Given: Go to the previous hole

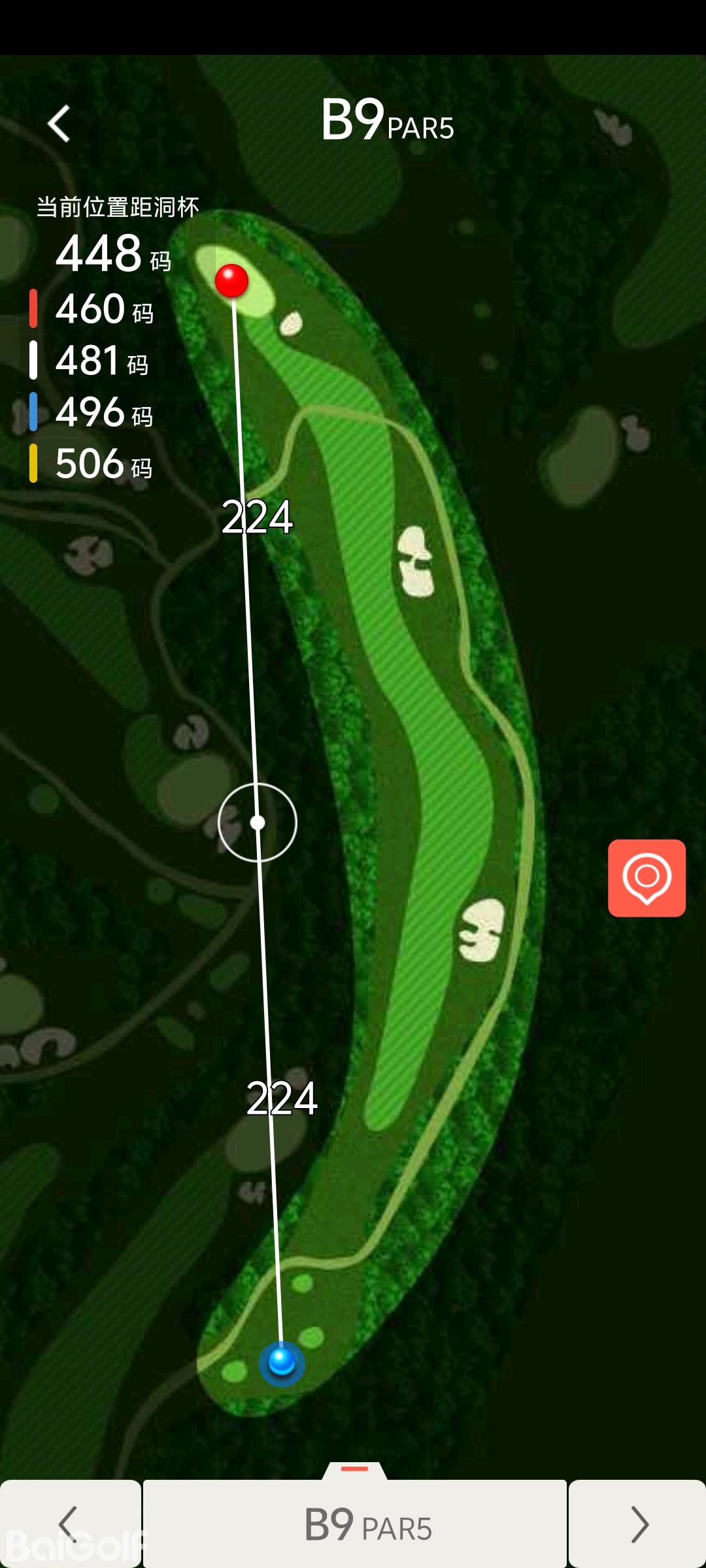Looking at the screenshot, I should point(70,1524).
